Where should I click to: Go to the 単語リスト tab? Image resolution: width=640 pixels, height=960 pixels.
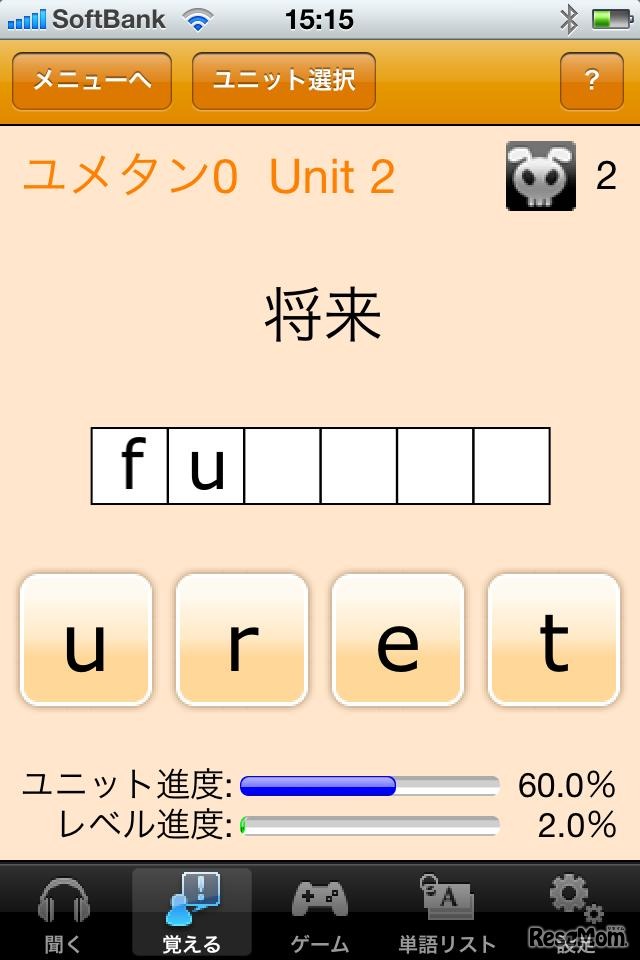[447, 913]
